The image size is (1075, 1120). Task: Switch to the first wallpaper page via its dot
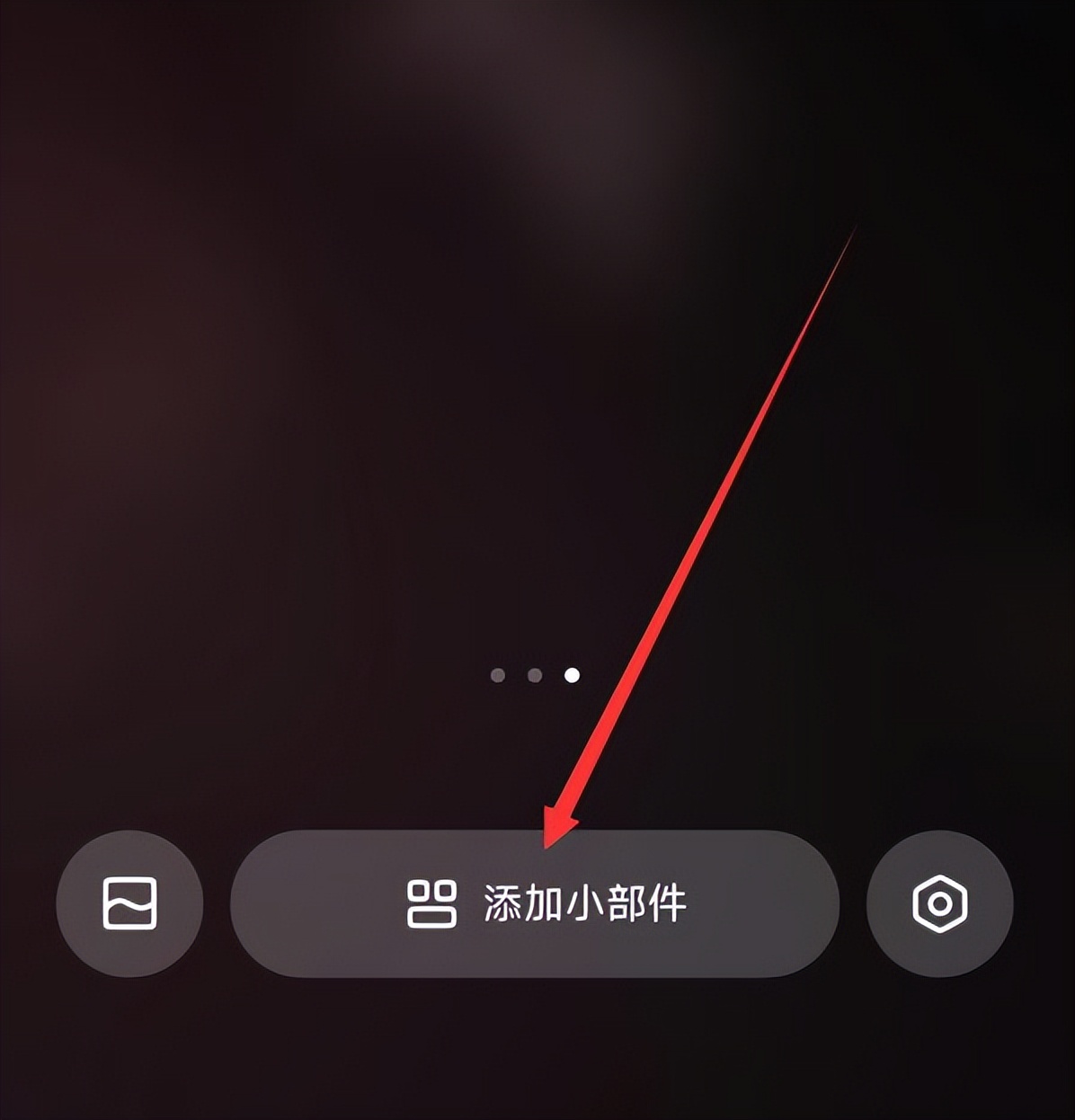500,675
